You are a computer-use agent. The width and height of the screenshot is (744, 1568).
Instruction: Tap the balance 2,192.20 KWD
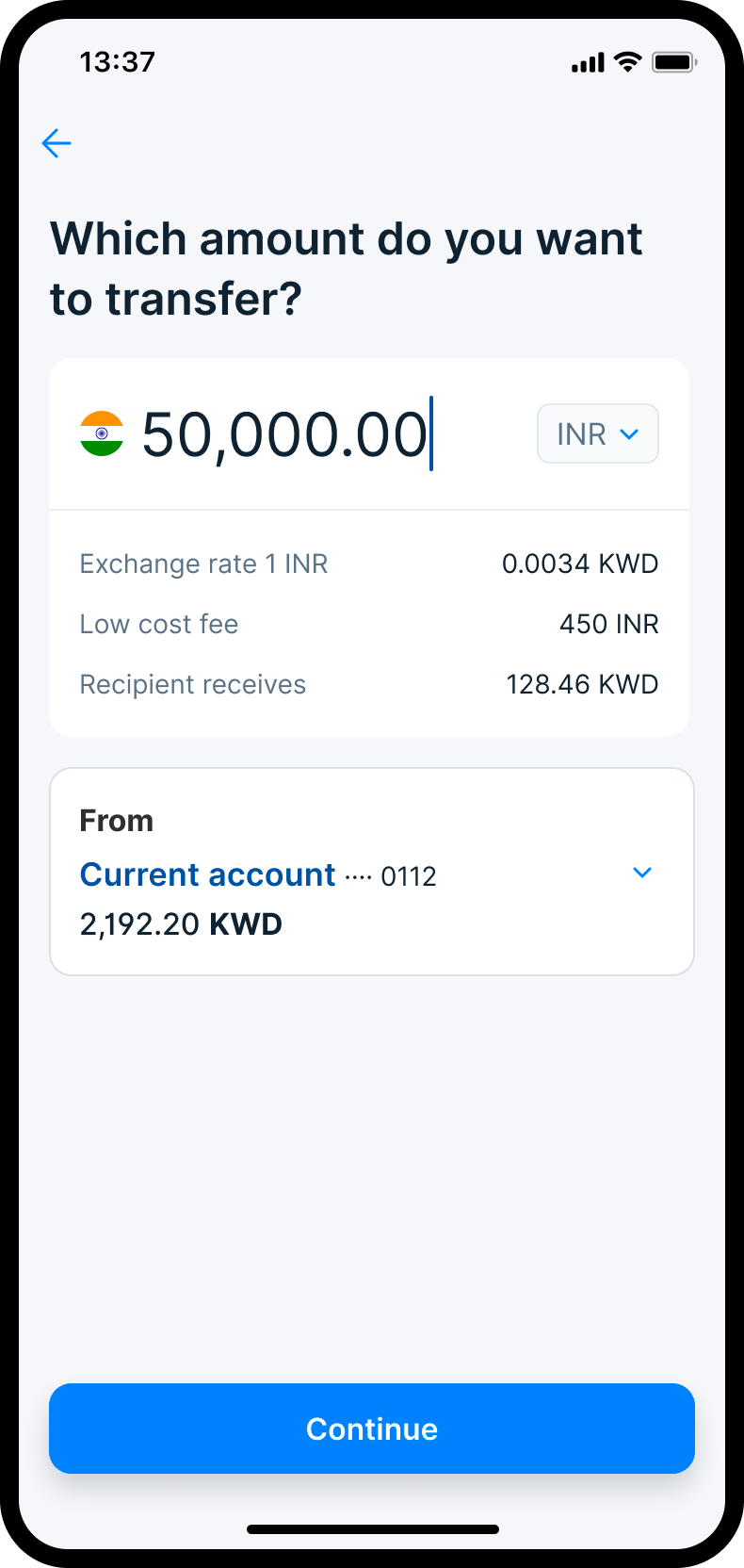point(181,924)
